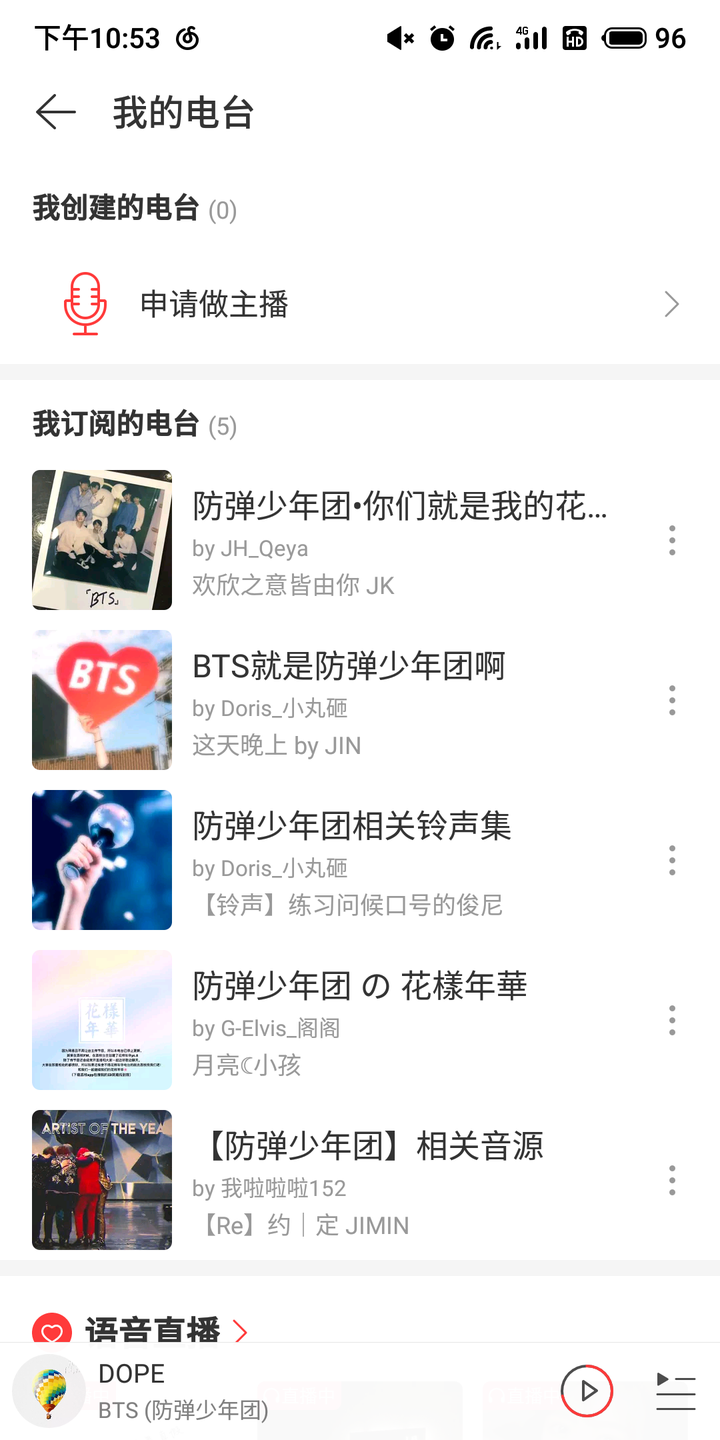
Task: Open the three-dot menu for 防弹少年团•你们就是我的花
Action: click(x=672, y=540)
